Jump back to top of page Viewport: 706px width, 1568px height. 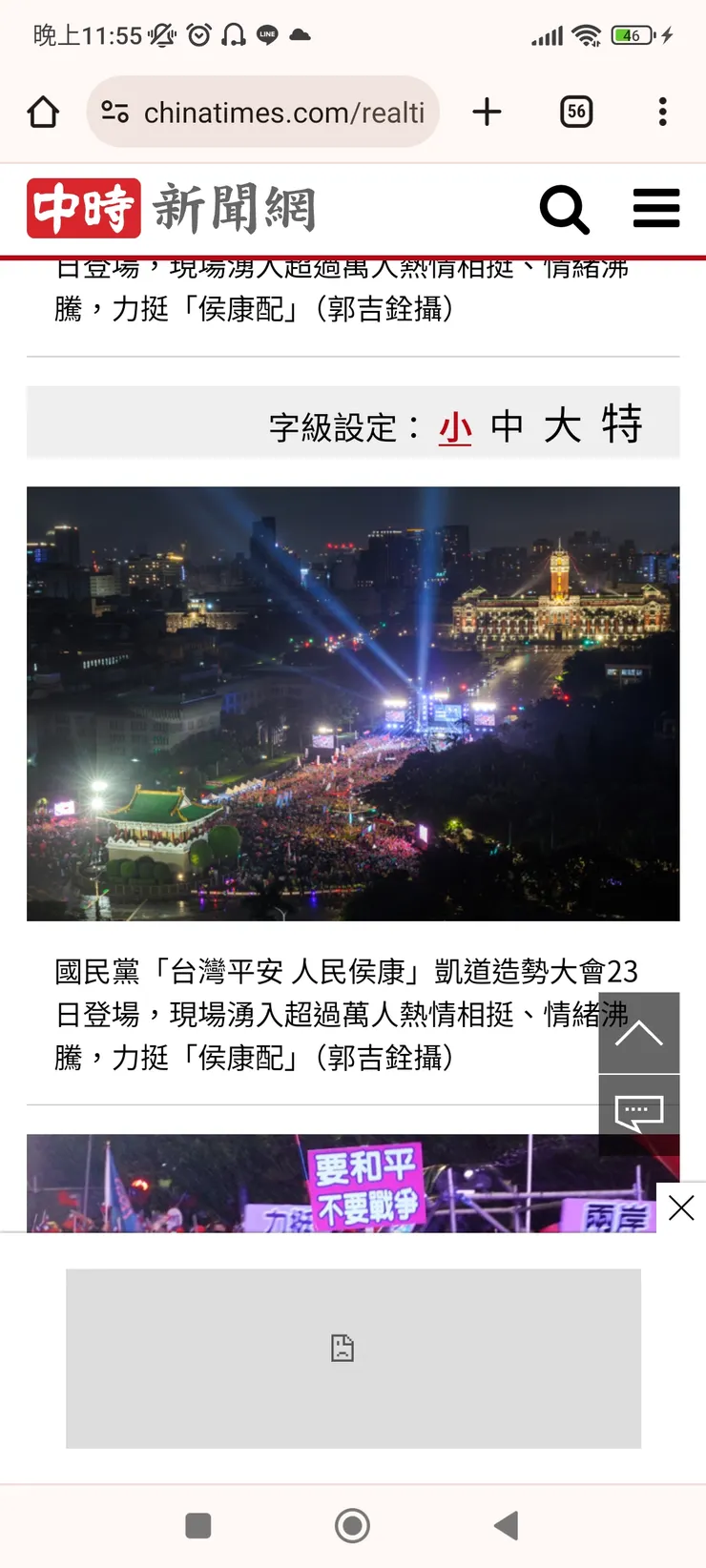(639, 1033)
